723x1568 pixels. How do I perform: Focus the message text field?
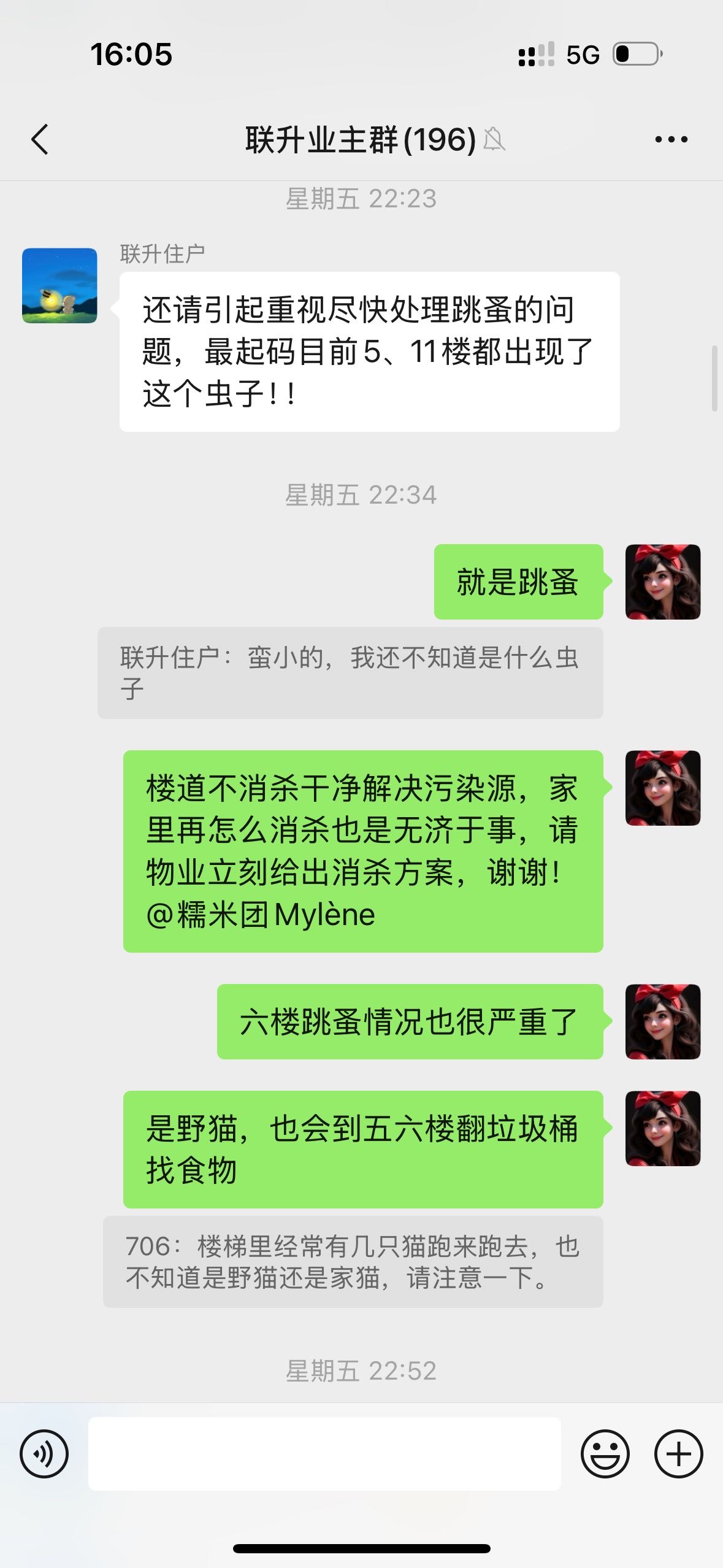[x=324, y=1454]
